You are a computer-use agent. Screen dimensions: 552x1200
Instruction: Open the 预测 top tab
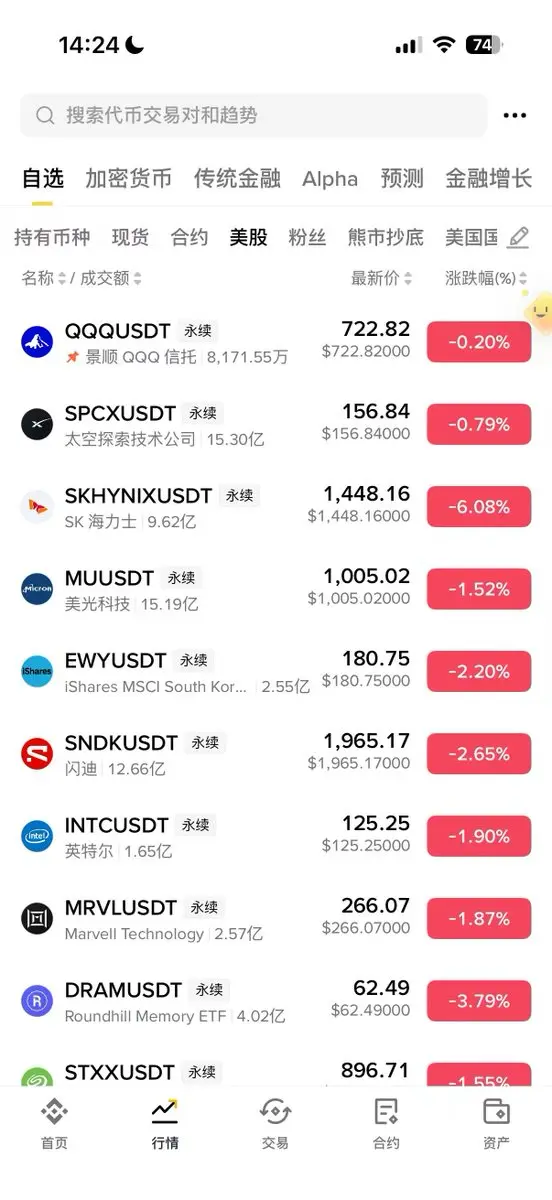tap(402, 179)
